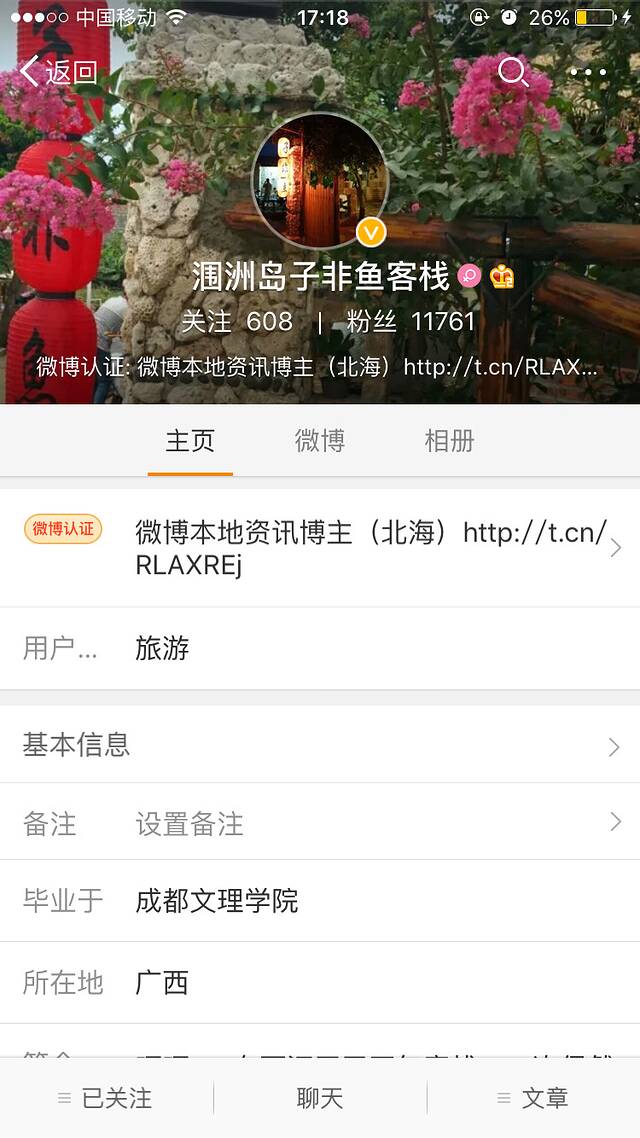View the 粉丝 11761 followers list
Image resolution: width=640 pixels, height=1138 pixels.
[x=410, y=321]
